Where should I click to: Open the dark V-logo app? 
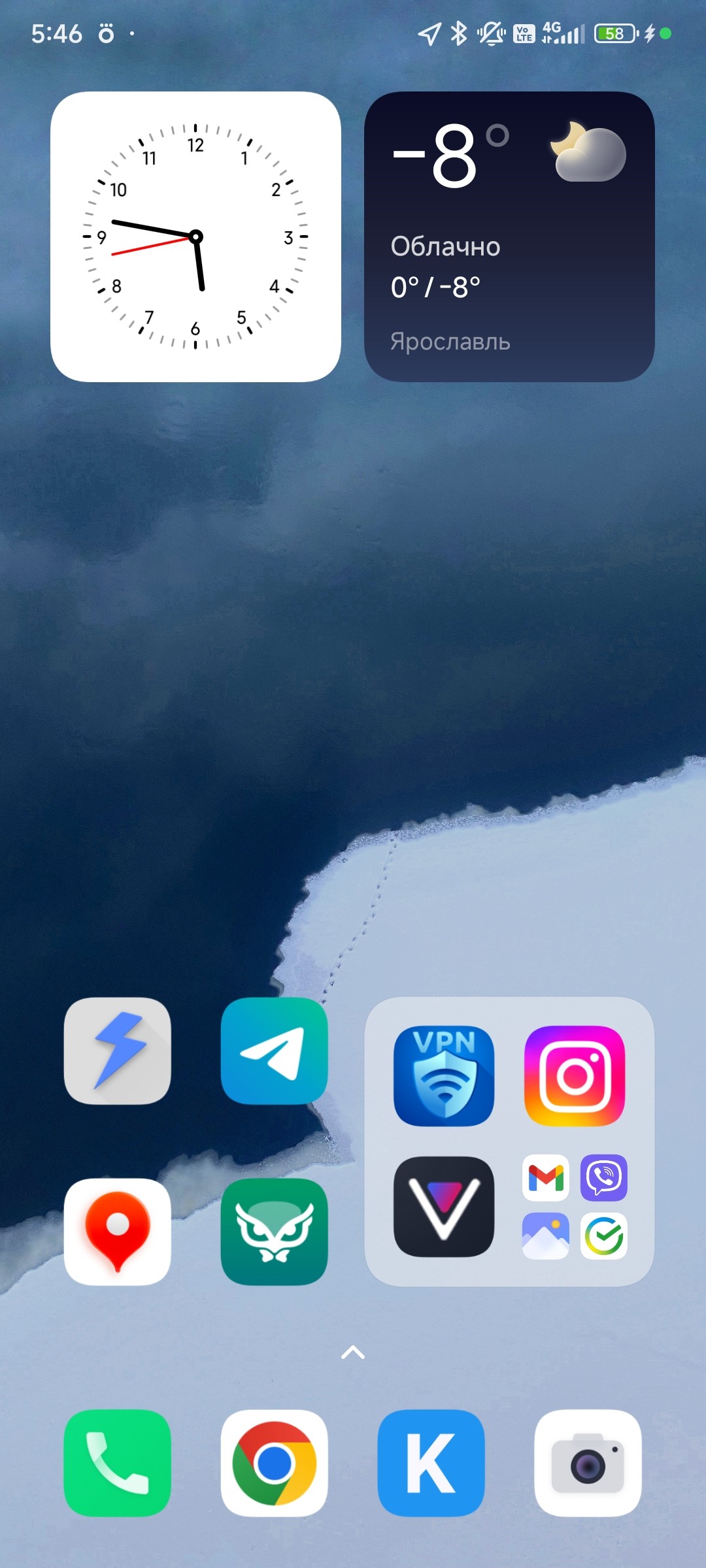(x=444, y=1207)
